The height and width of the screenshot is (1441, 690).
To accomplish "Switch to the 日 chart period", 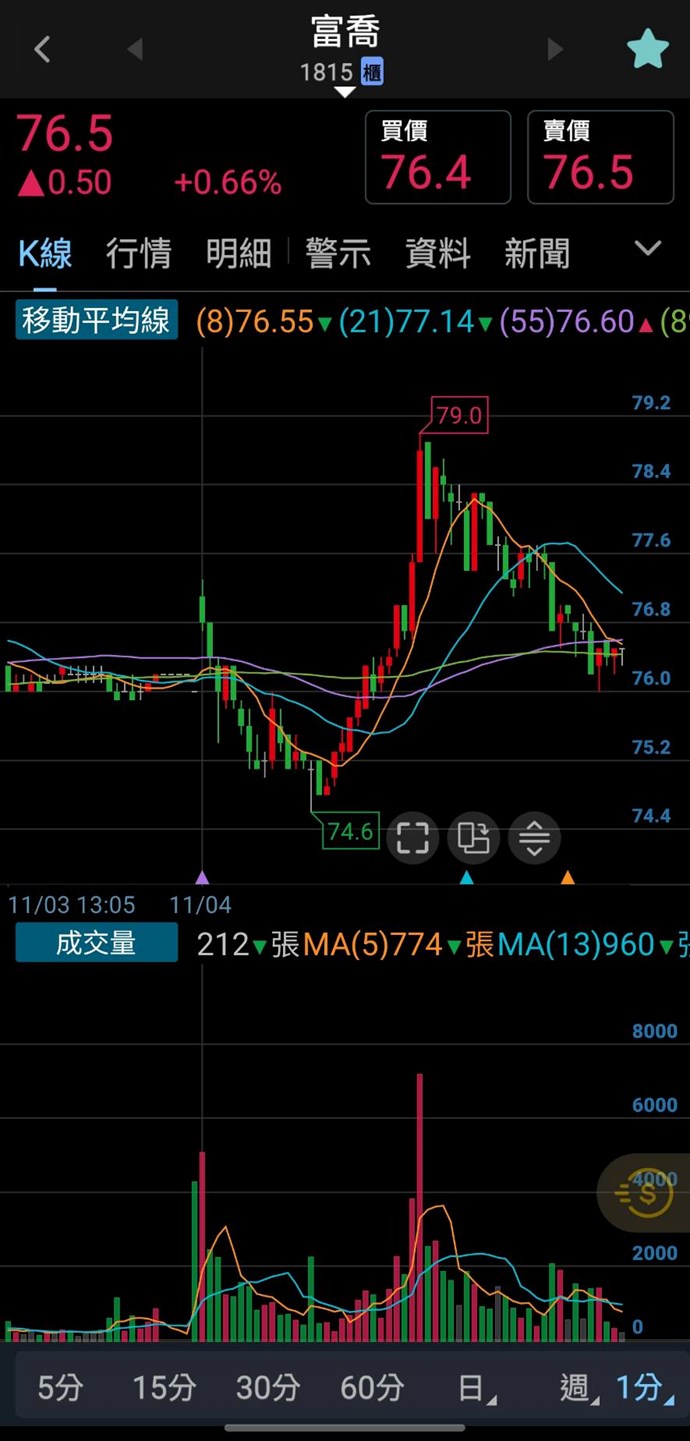I will pos(474,1387).
